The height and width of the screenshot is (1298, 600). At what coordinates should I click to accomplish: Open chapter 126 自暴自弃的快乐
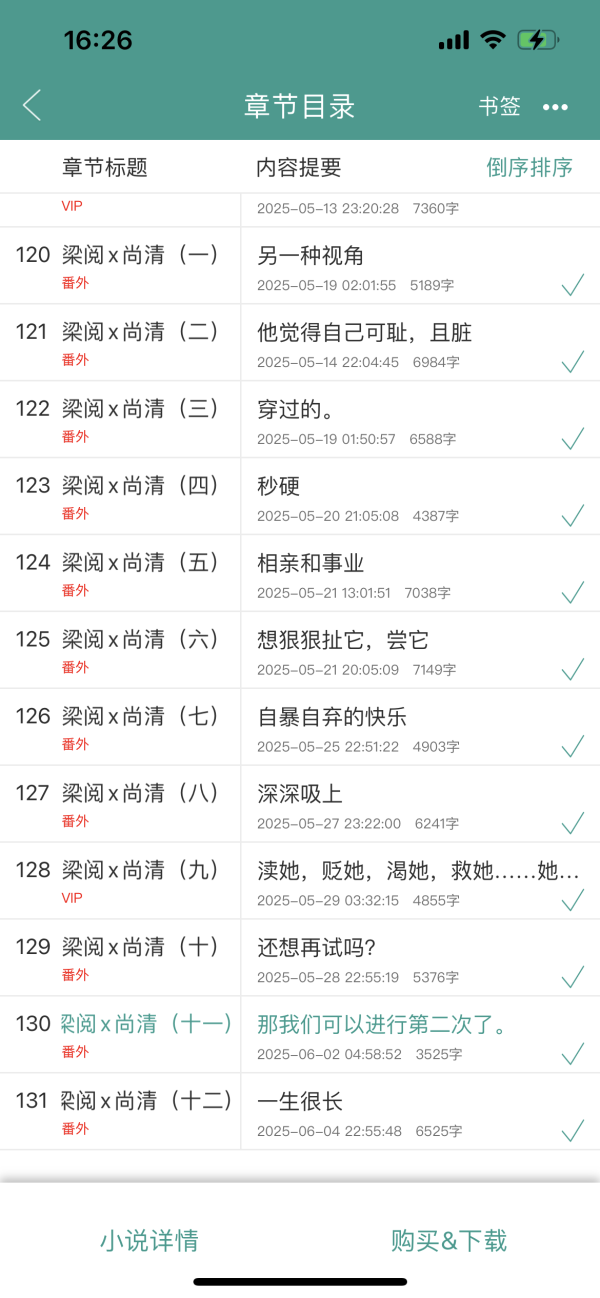[300, 728]
